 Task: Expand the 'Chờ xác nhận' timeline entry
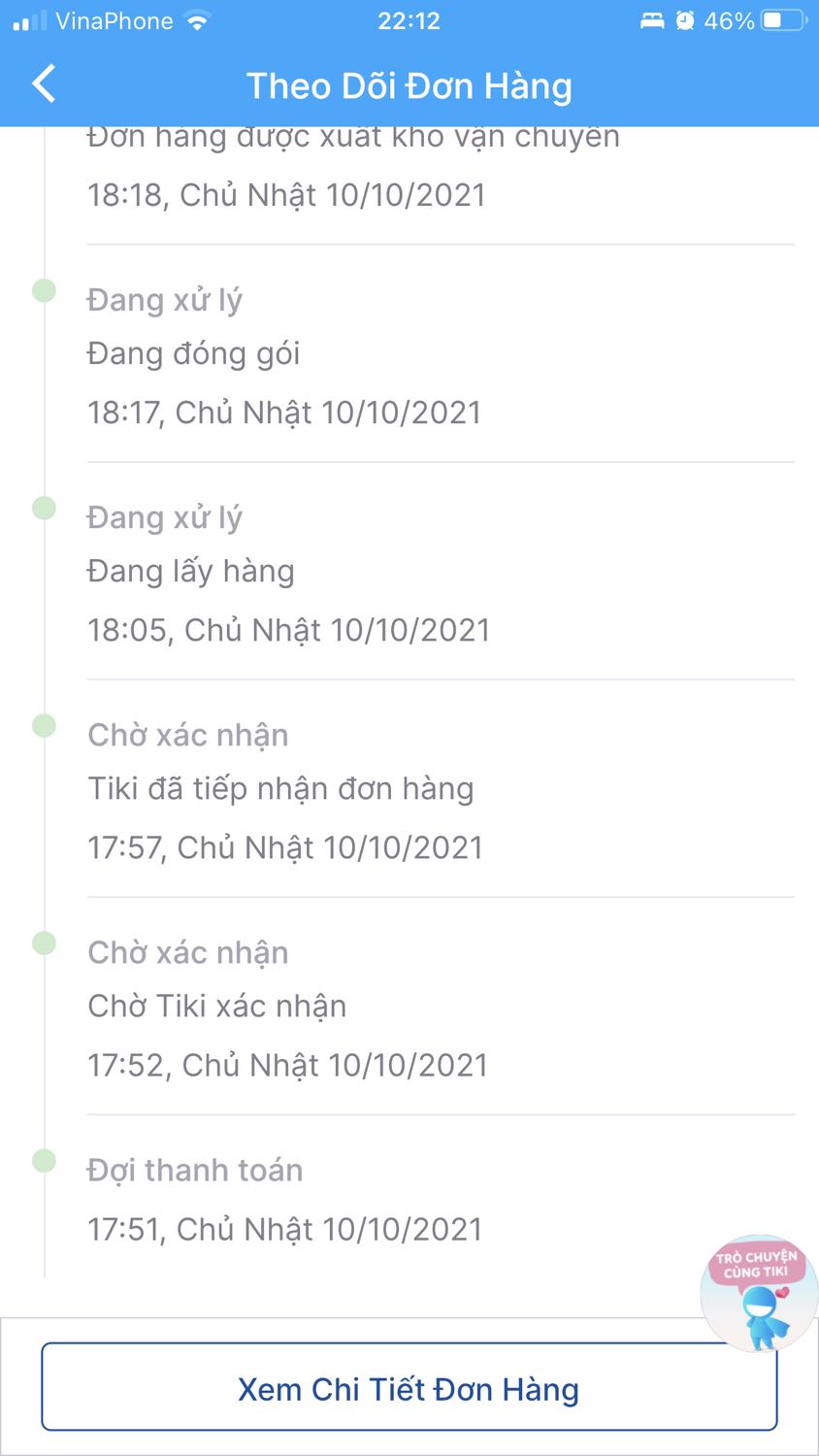click(x=187, y=735)
